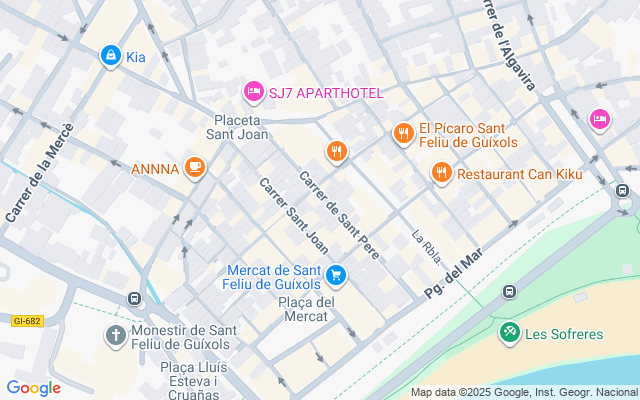Open the Les Sofreres beach marker

click(x=509, y=333)
